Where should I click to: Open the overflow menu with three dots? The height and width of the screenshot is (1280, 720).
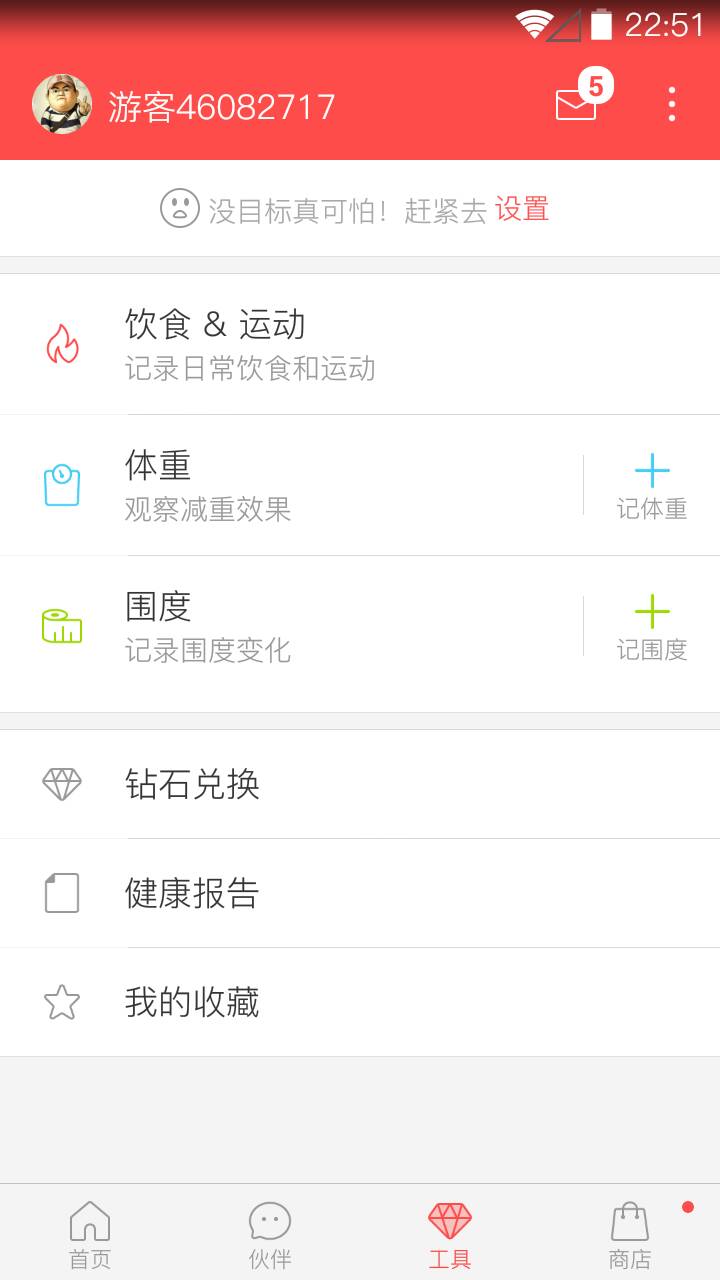click(672, 104)
